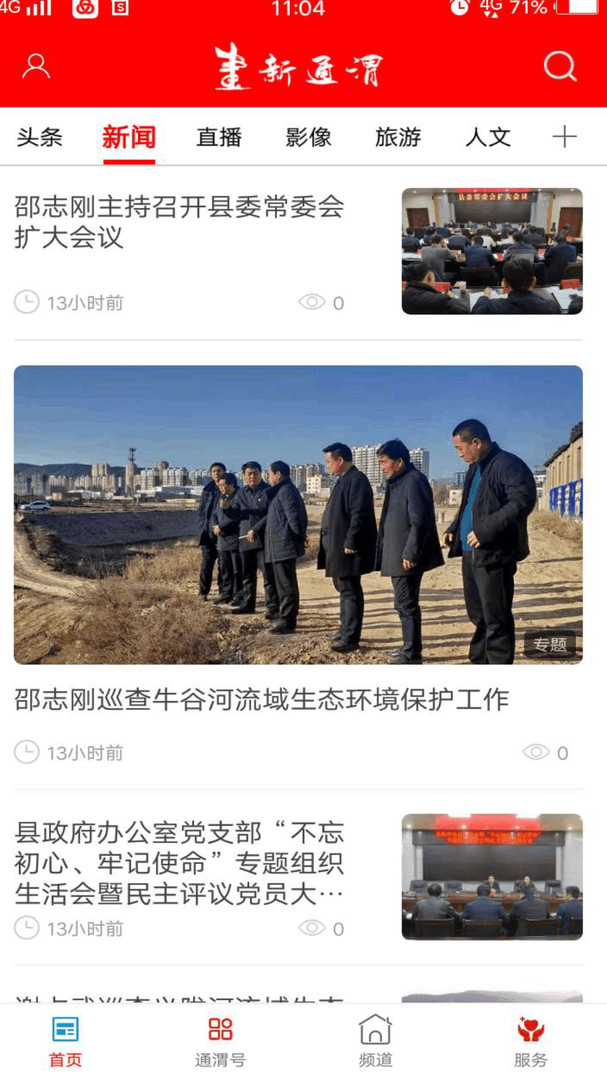Switch to the 头条 tab

click(40, 137)
